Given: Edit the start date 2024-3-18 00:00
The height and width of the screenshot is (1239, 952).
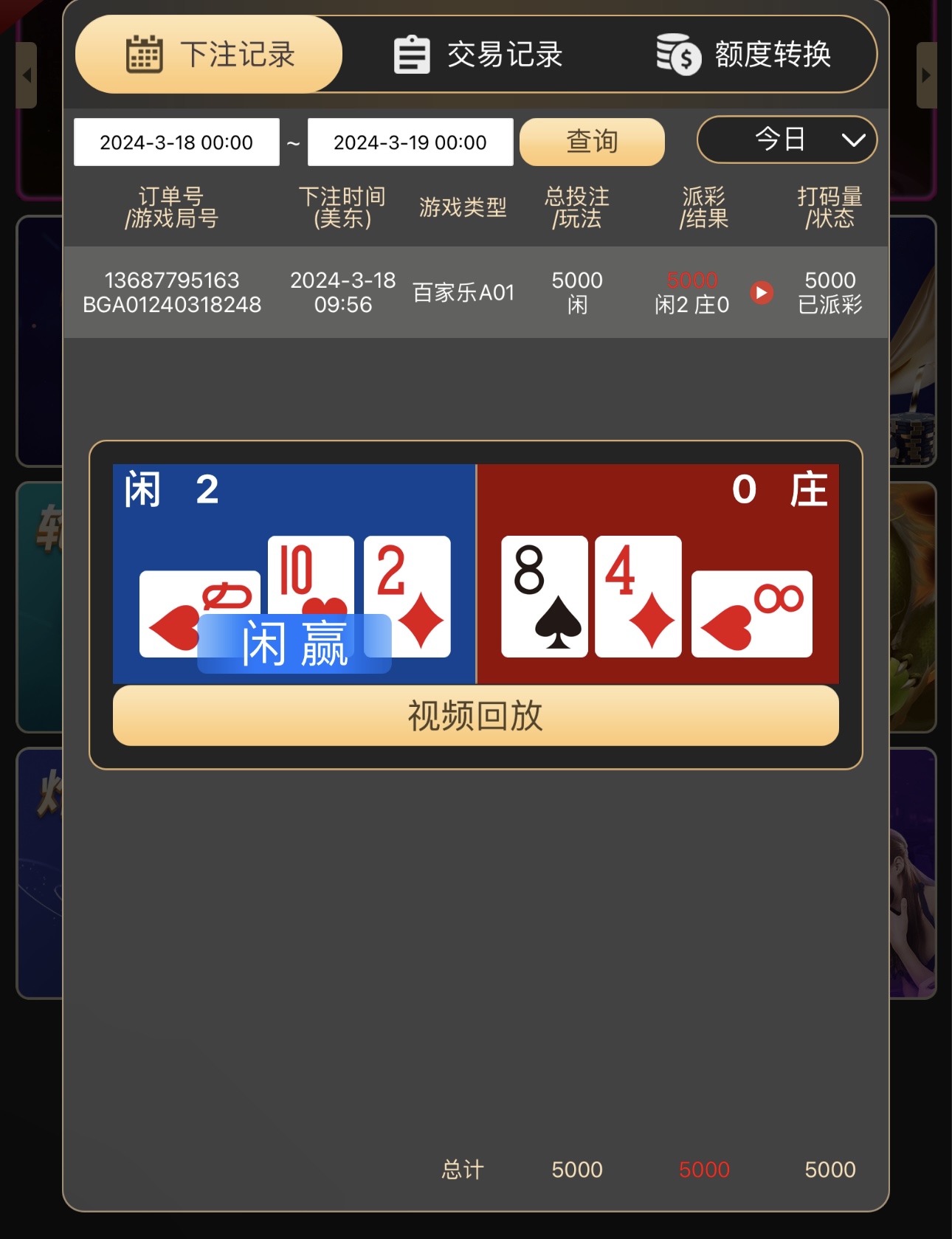Looking at the screenshot, I should click(176, 142).
